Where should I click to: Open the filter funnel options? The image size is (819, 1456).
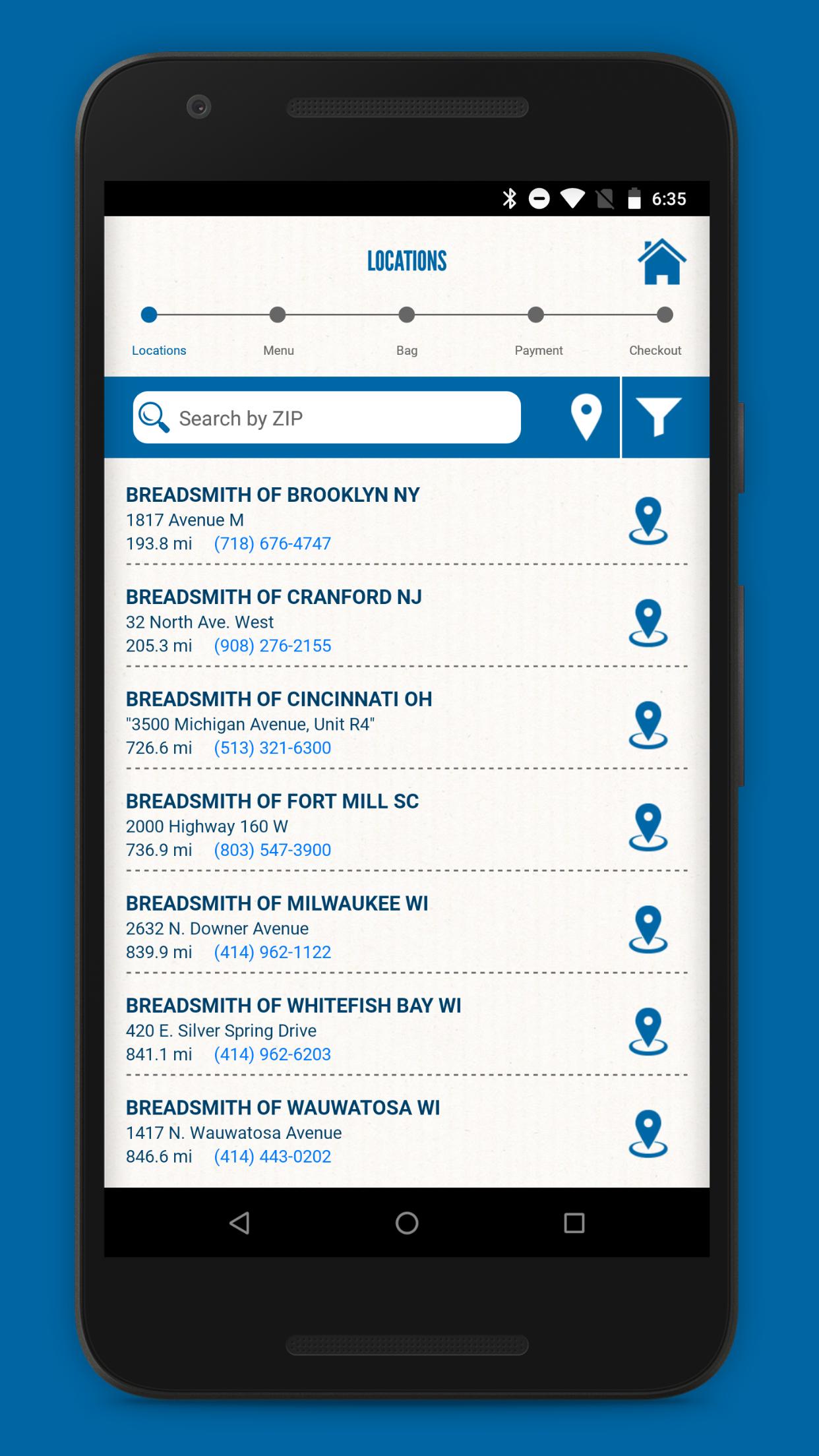(x=658, y=417)
